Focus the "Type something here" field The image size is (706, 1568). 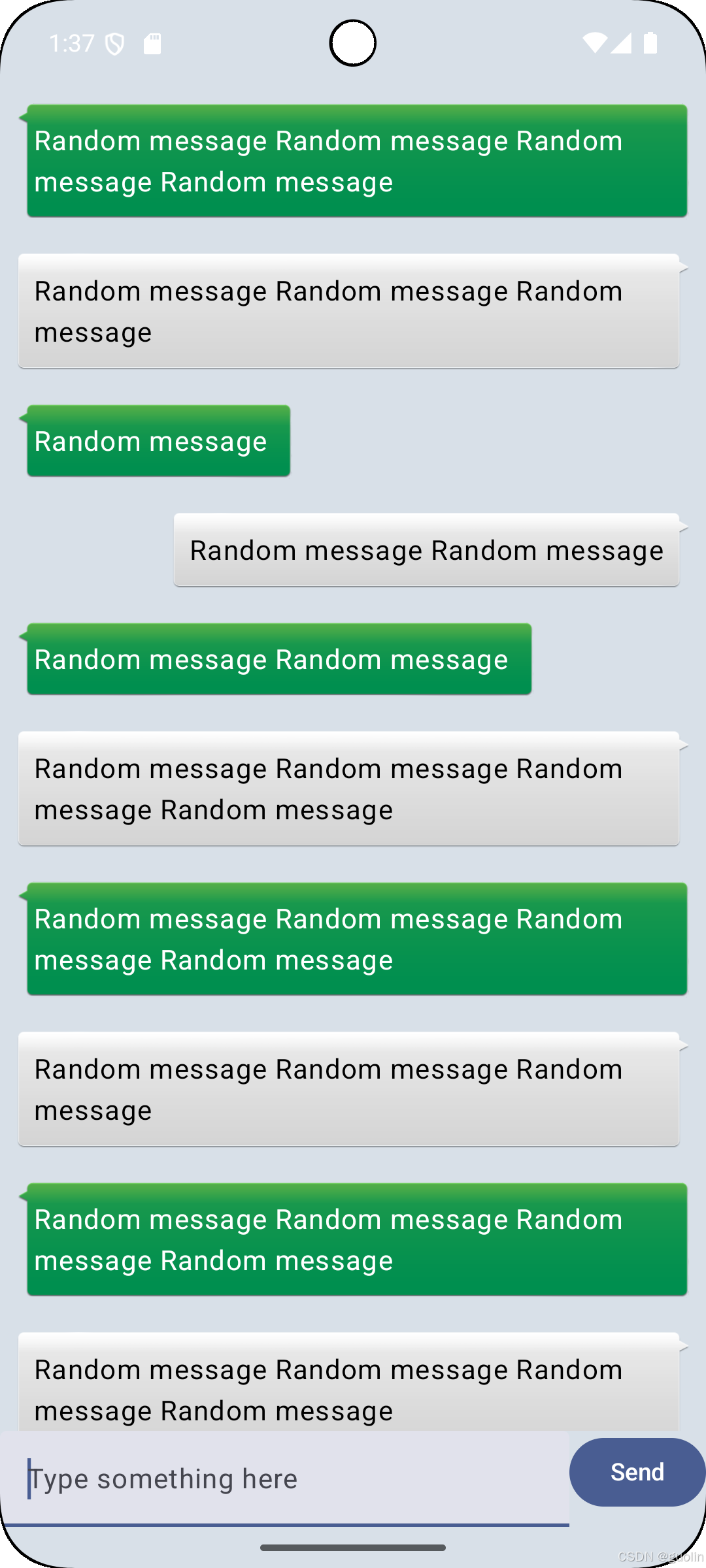point(284,1478)
